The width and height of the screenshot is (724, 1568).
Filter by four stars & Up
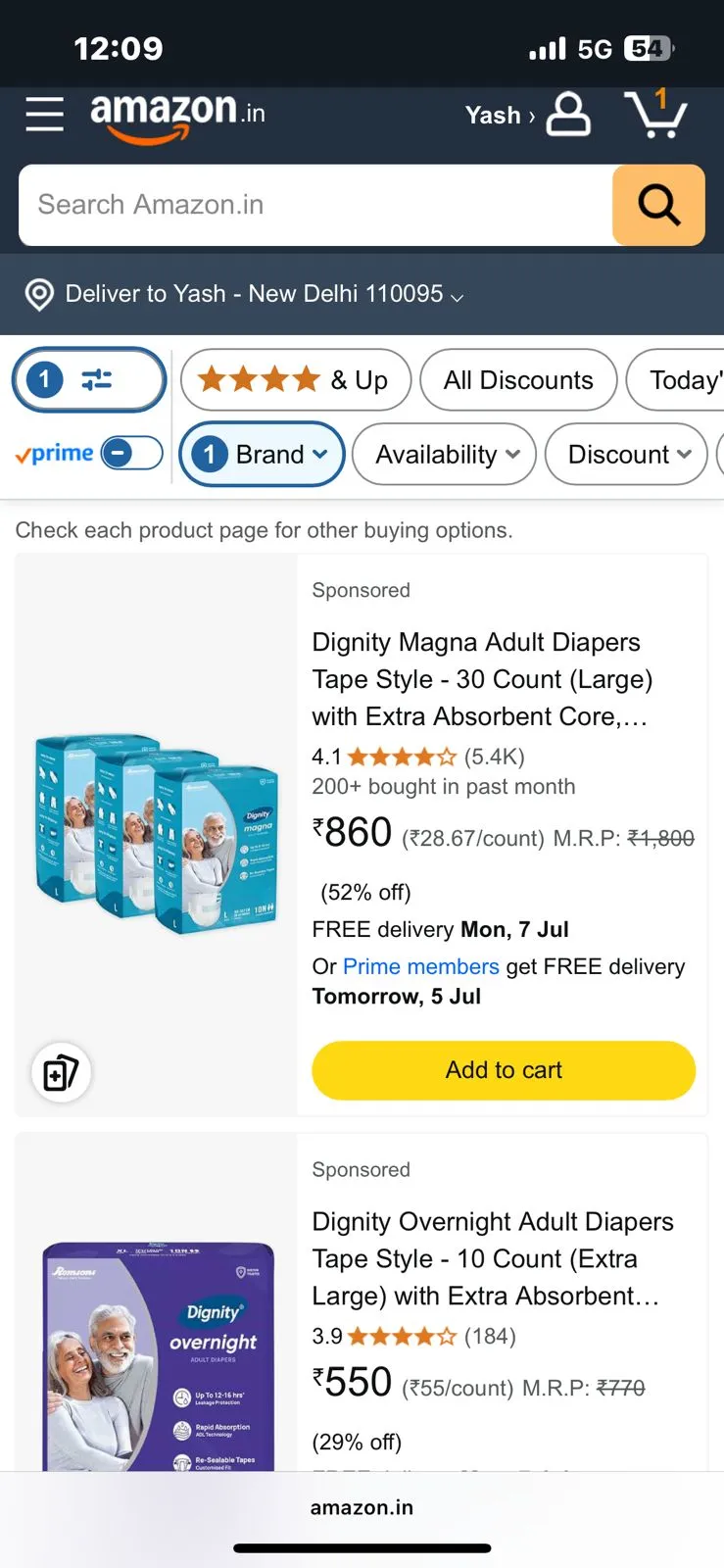coord(295,380)
